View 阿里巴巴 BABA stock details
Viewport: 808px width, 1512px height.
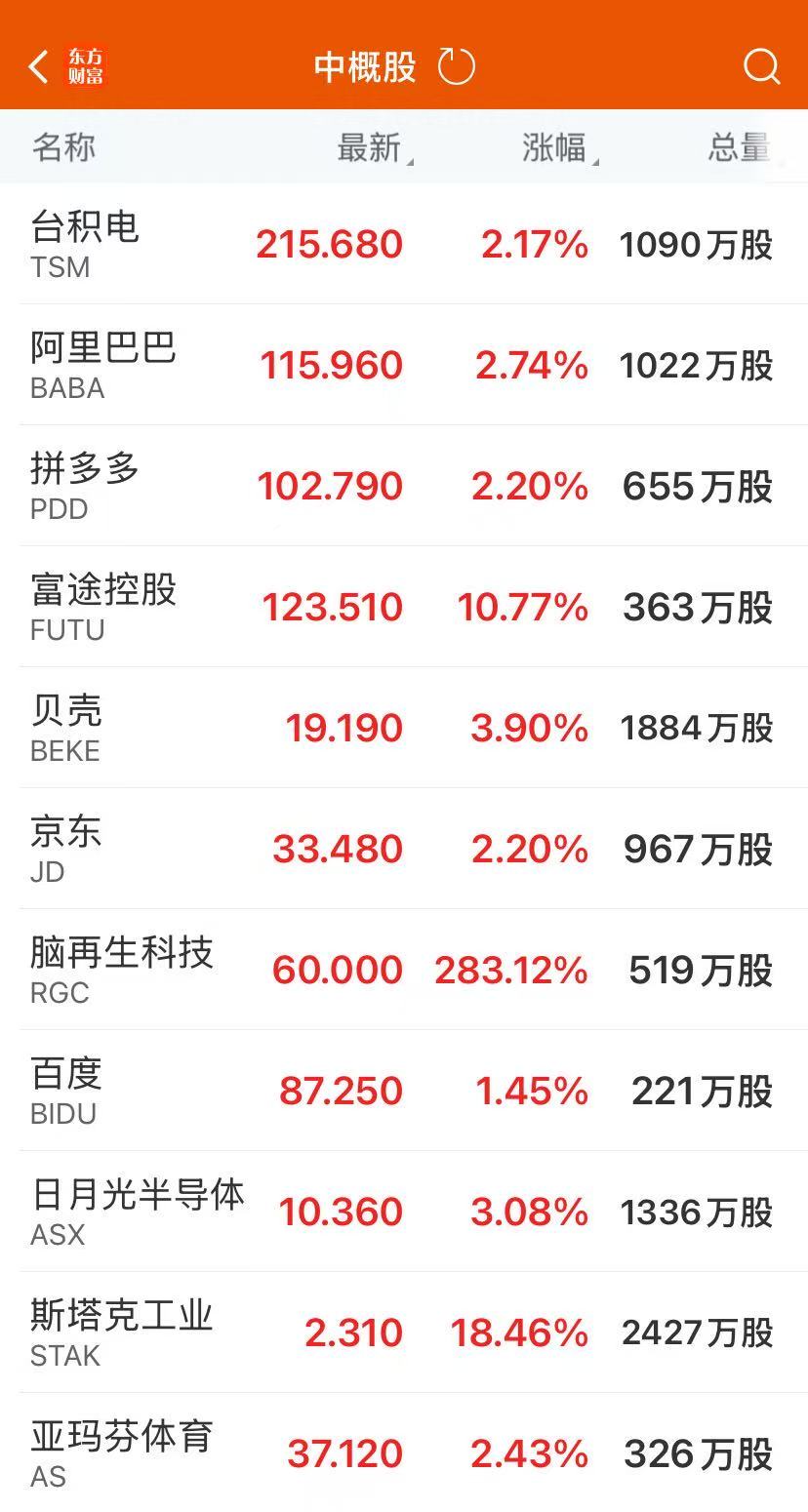tap(404, 365)
